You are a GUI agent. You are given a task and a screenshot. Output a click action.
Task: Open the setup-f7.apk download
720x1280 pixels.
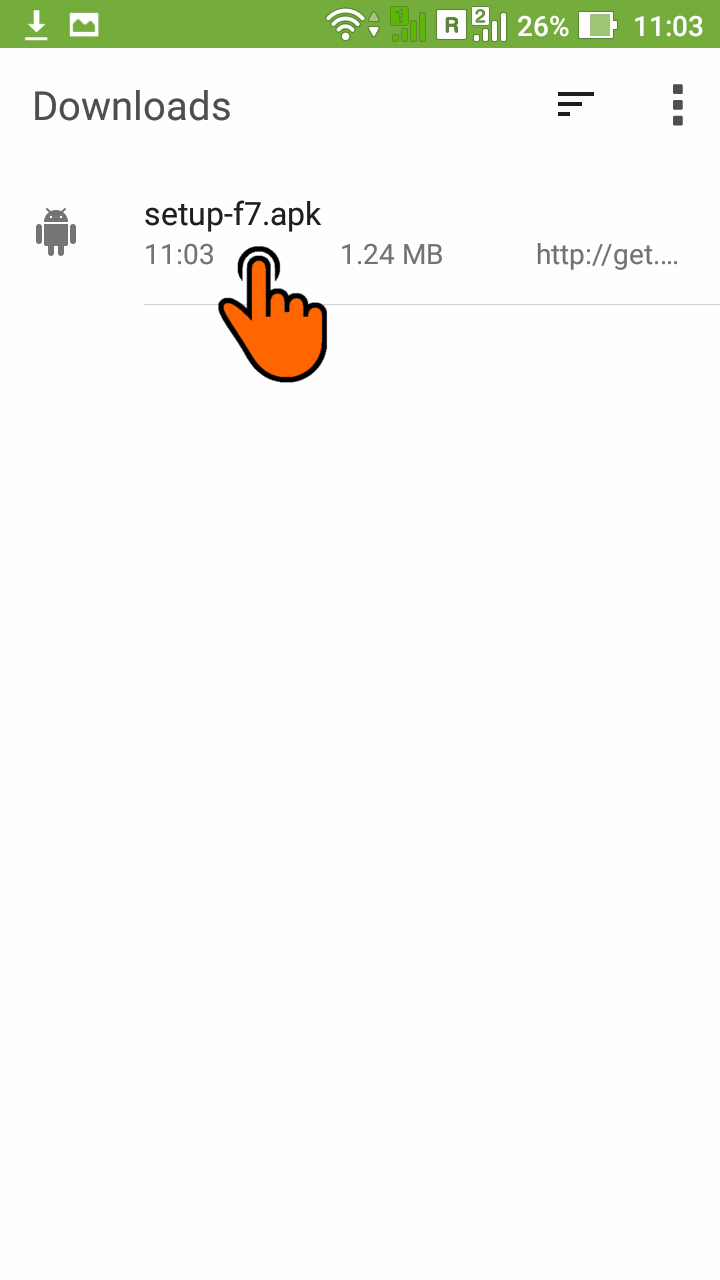[360, 234]
